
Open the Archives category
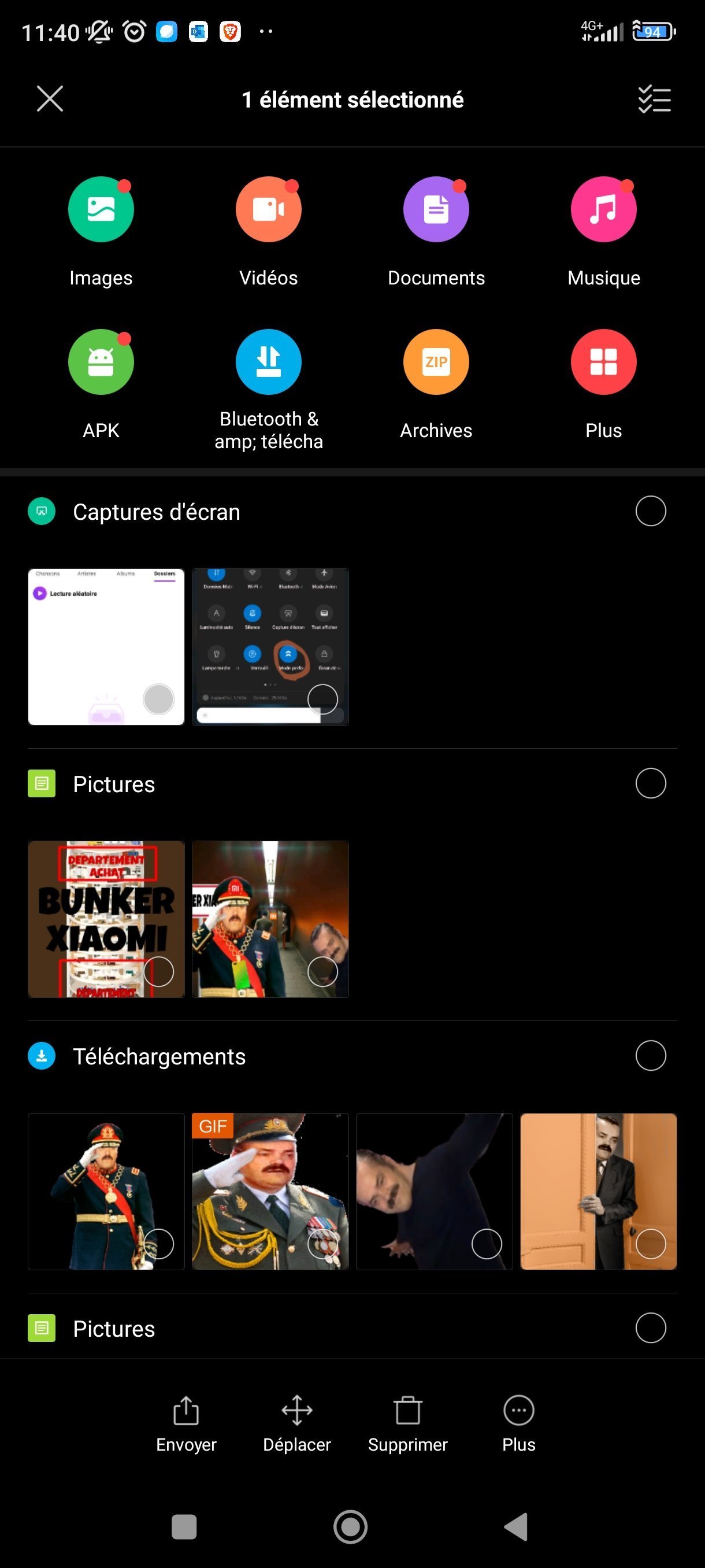(436, 363)
